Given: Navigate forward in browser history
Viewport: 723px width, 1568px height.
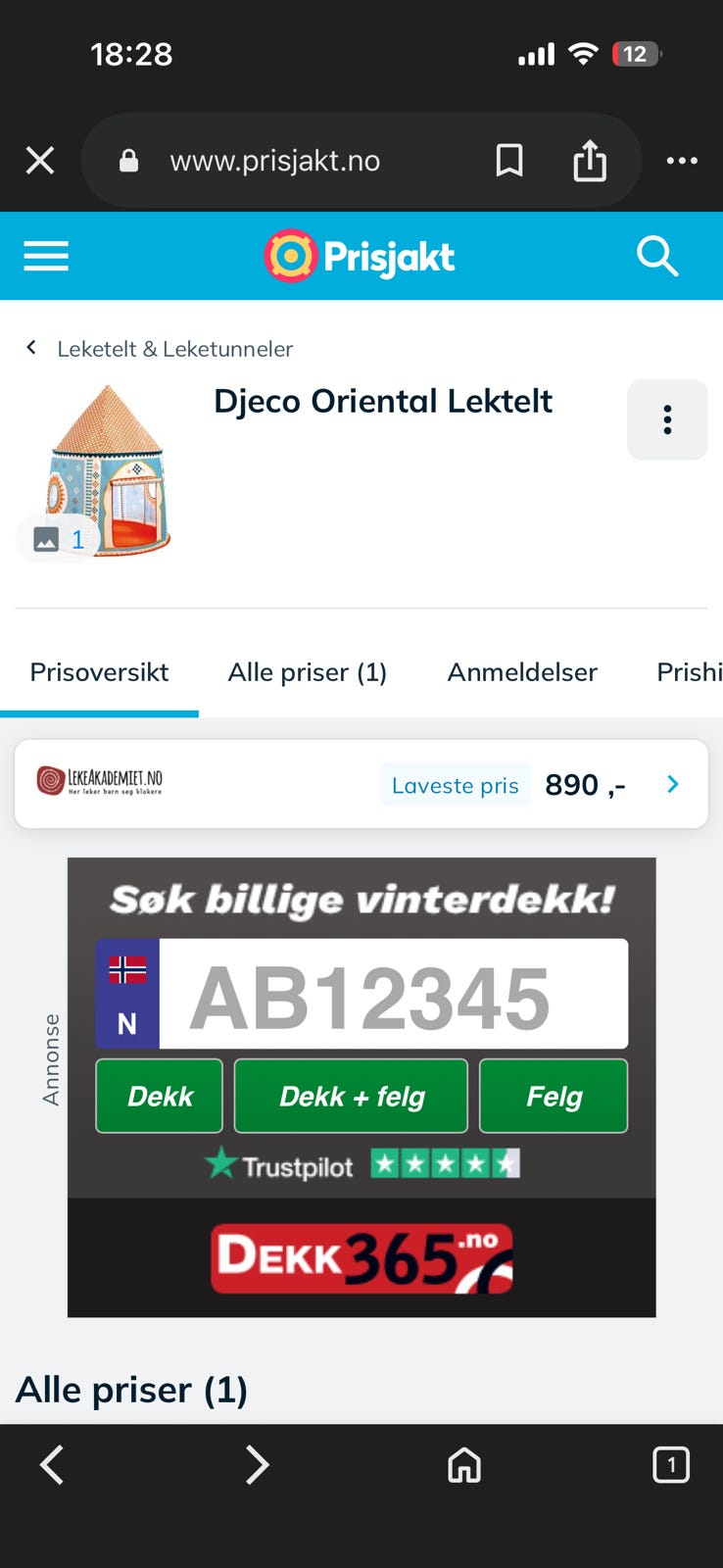Looking at the screenshot, I should pyautogui.click(x=257, y=1465).
